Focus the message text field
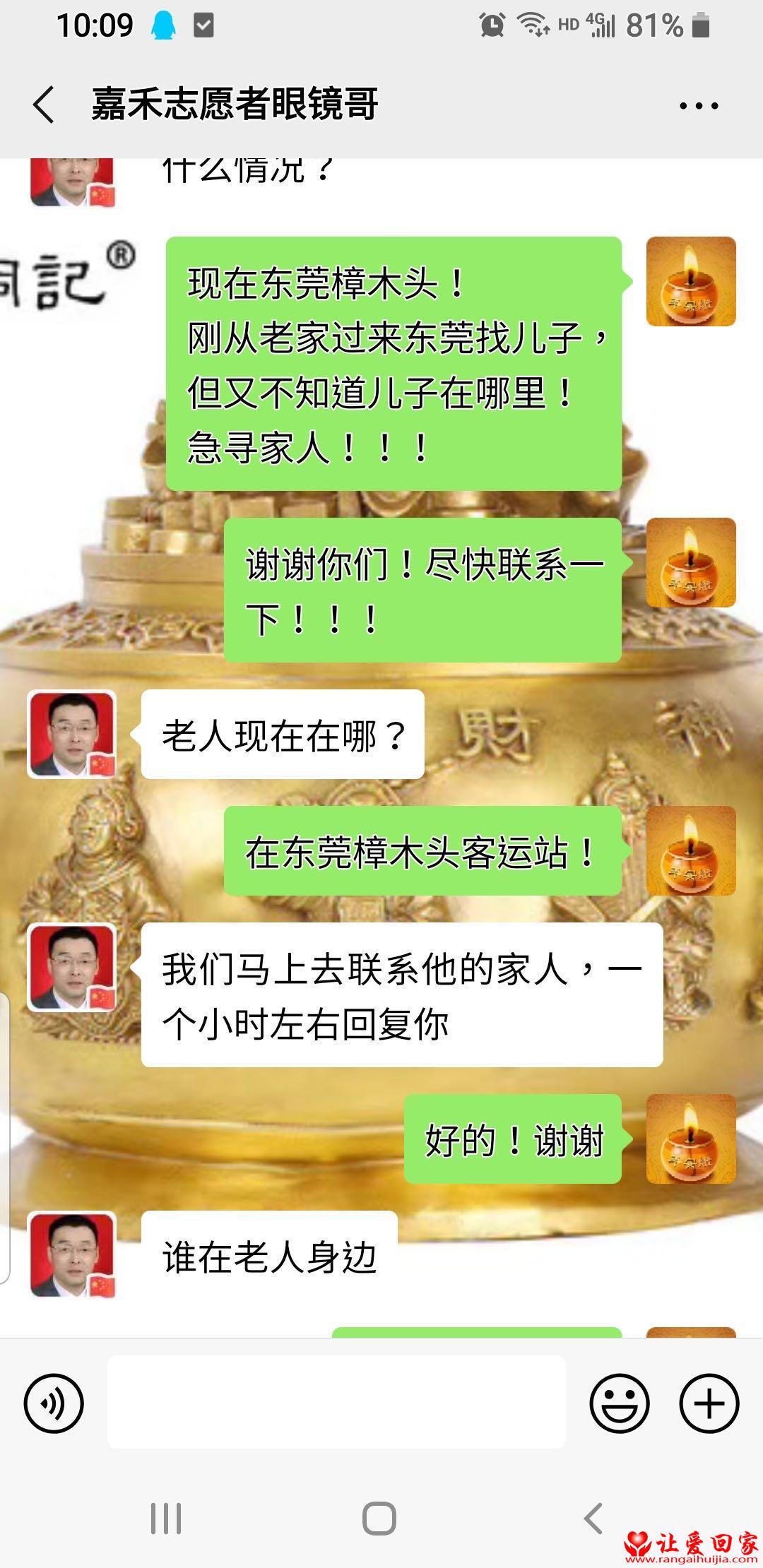 coord(336,1401)
